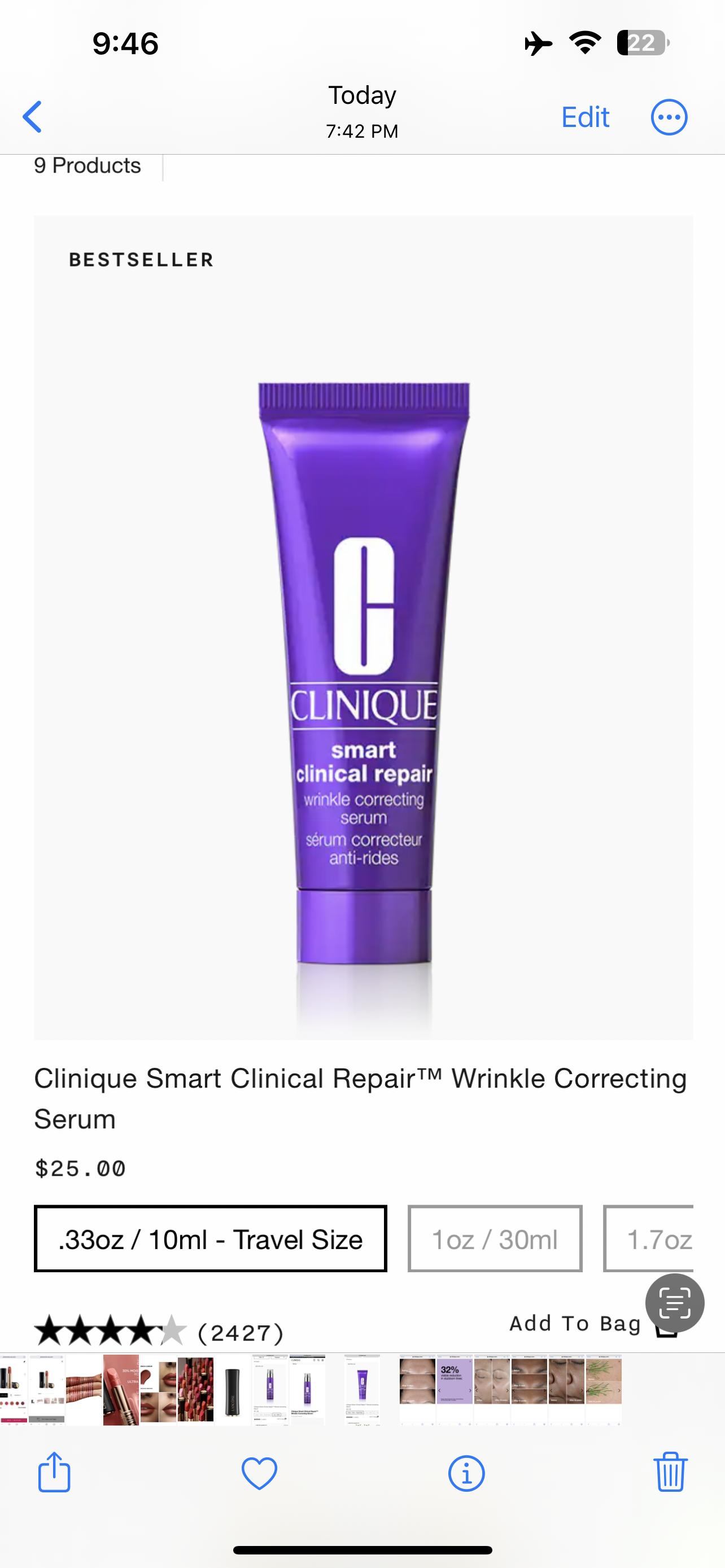The width and height of the screenshot is (725, 1568).
Task: Select the purple 32% thumbnail in the strip
Action: (455, 1389)
